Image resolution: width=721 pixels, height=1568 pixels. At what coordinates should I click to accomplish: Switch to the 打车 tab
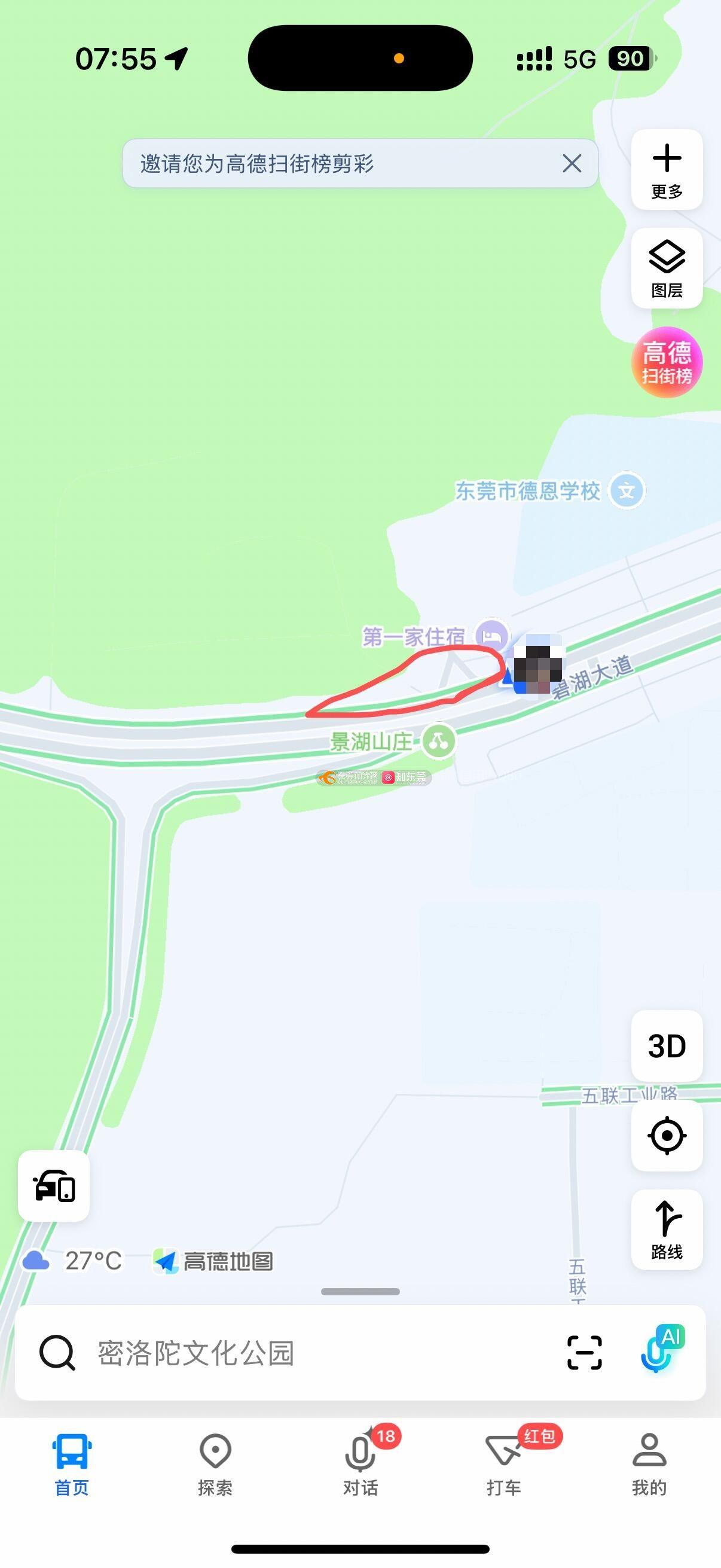(504, 1465)
